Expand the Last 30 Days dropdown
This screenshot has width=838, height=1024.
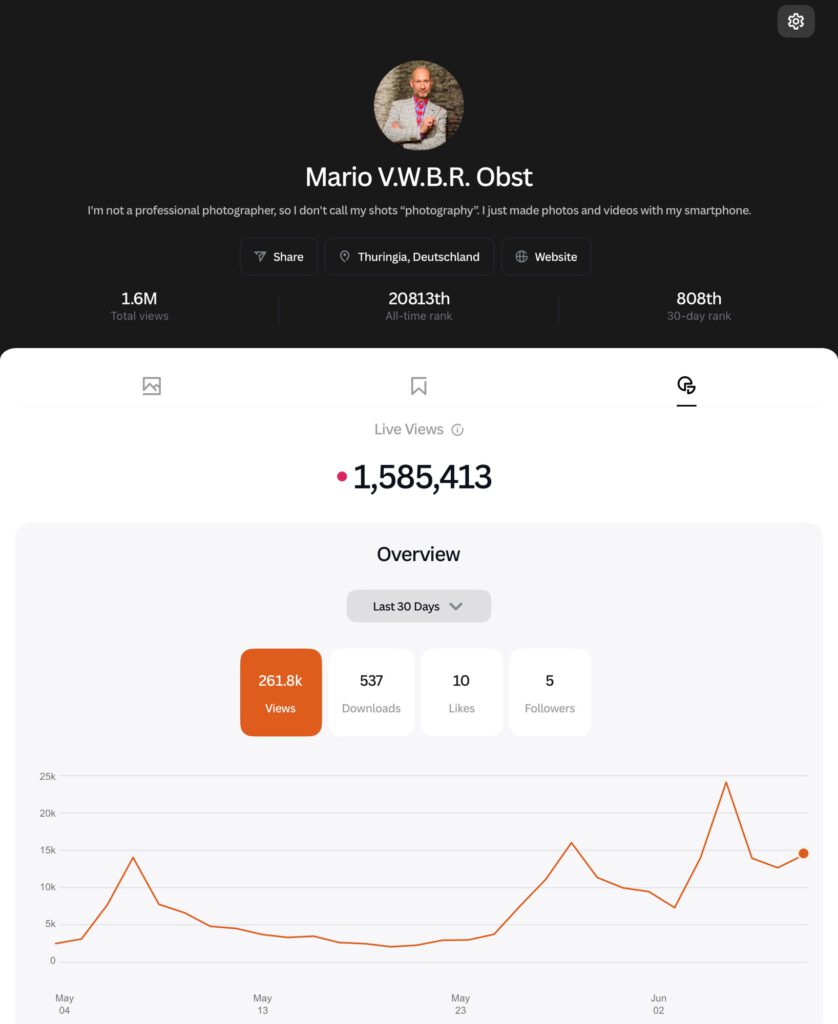pos(418,606)
